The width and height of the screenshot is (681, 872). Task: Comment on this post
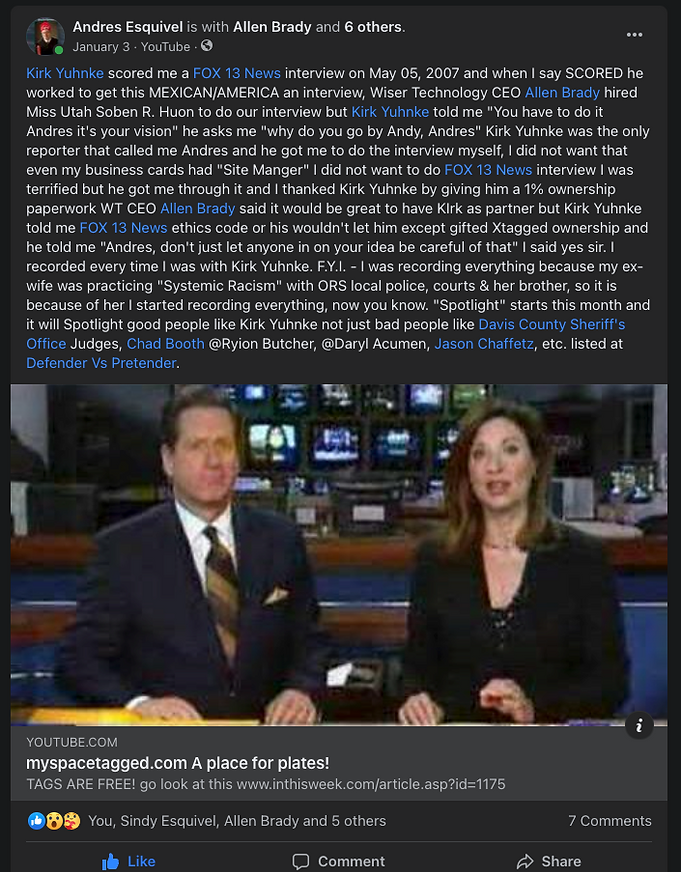point(338,861)
